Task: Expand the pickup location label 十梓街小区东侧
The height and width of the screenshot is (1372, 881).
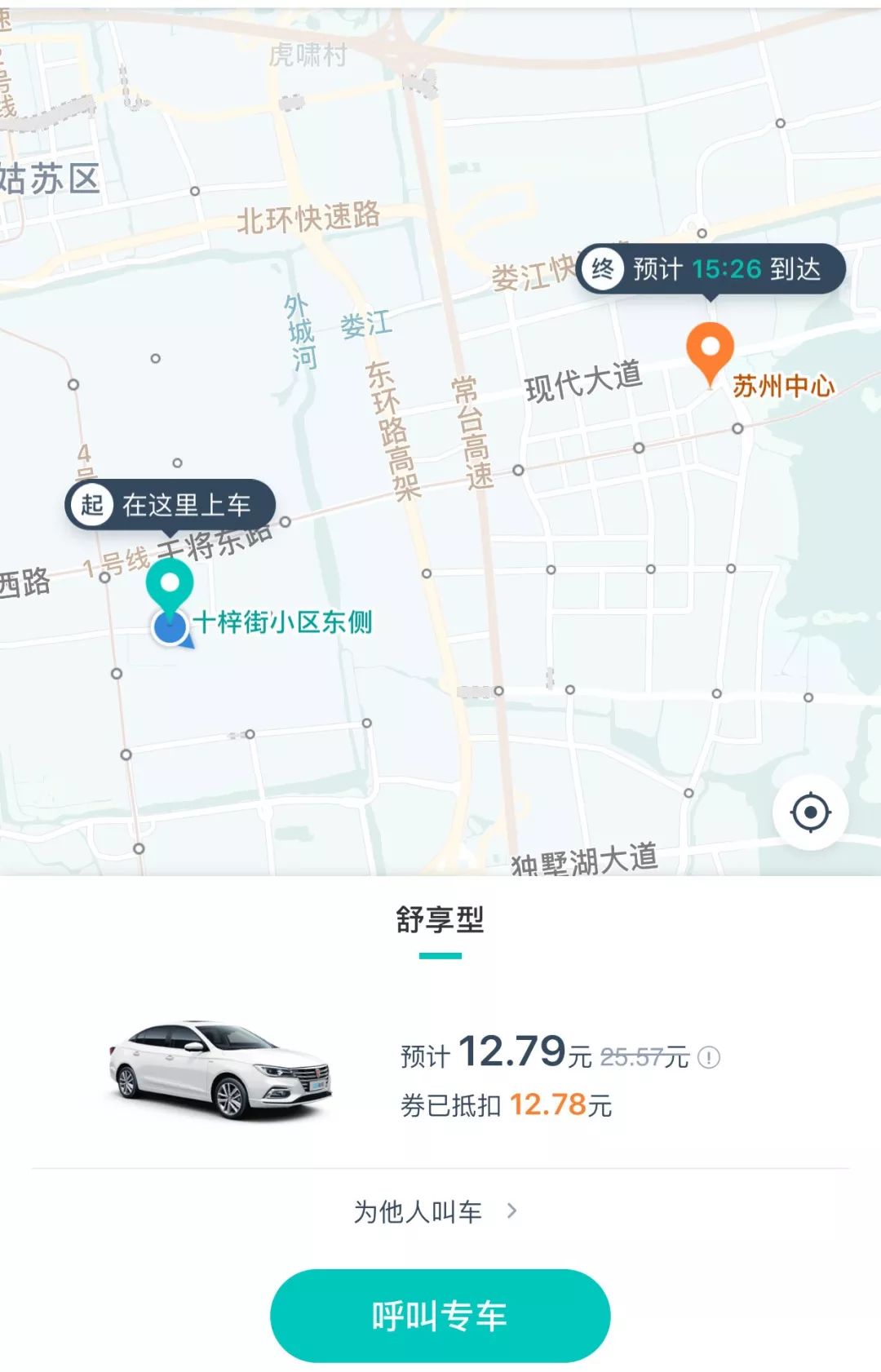Action: click(283, 623)
